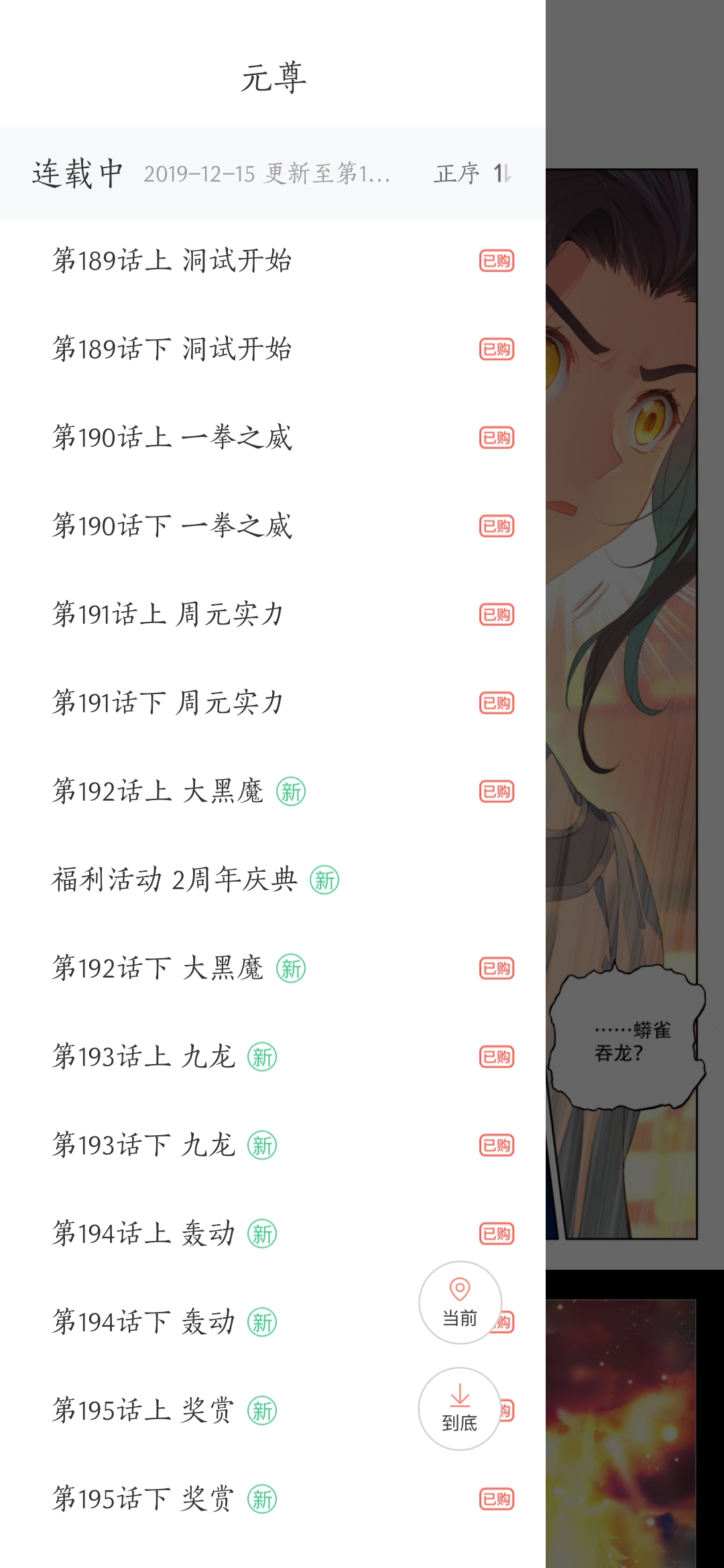This screenshot has width=724, height=1568.
Task: Click the 新 icon next to 第192话上 大黑魔
Action: [x=291, y=792]
